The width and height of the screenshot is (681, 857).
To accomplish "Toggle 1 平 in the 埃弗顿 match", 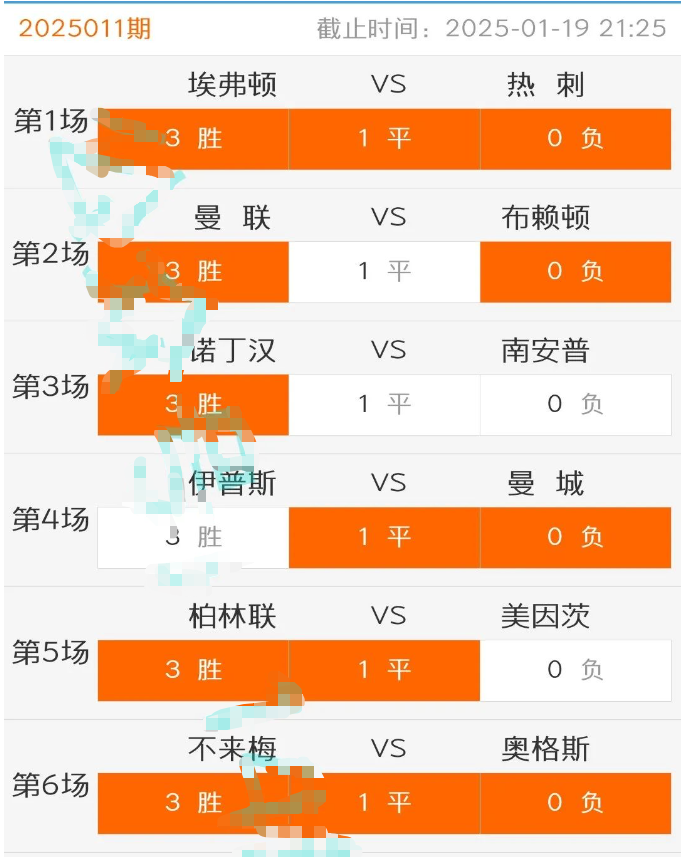I will 384,138.
